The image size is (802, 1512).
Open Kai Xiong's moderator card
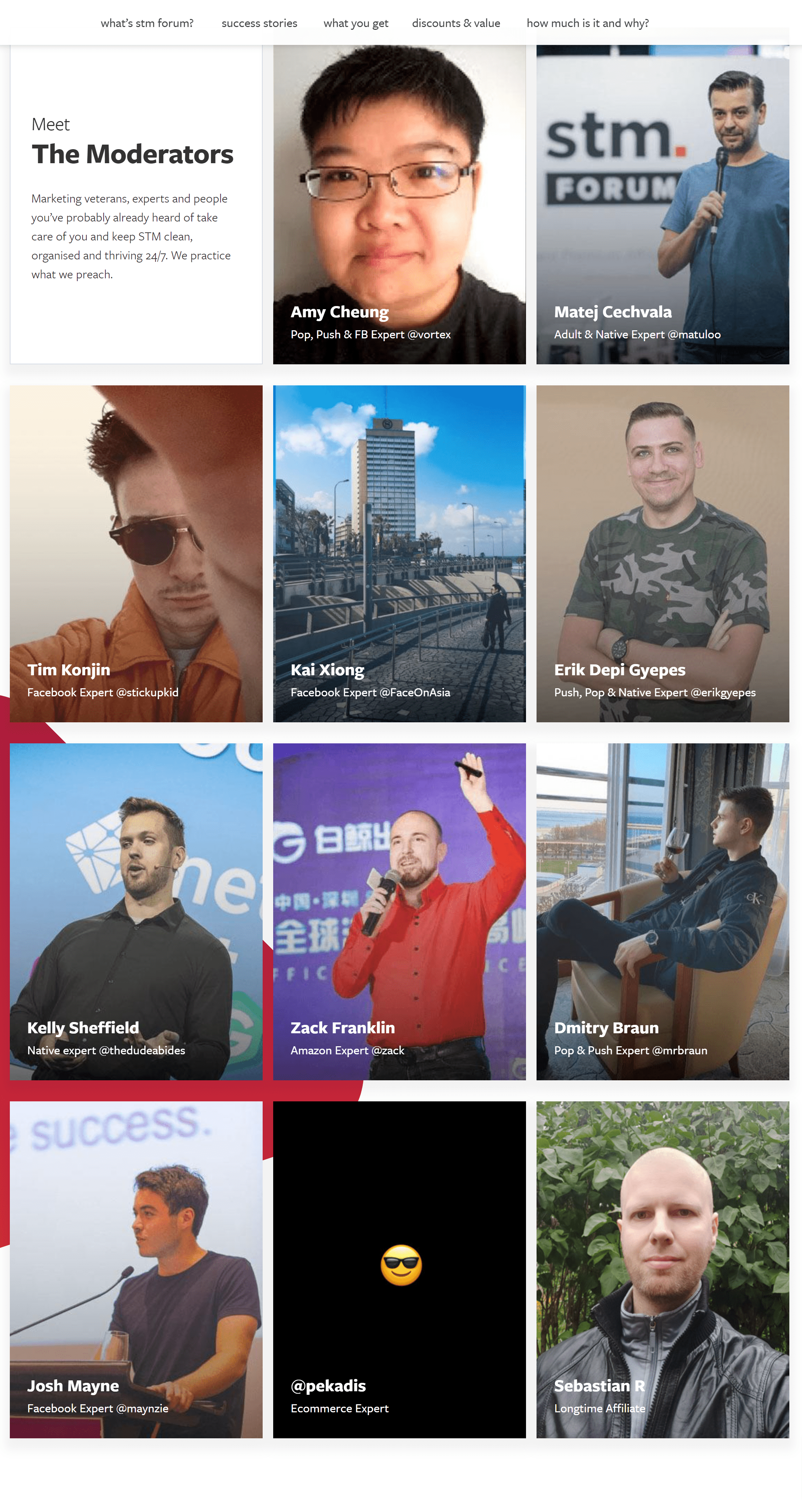(399, 553)
